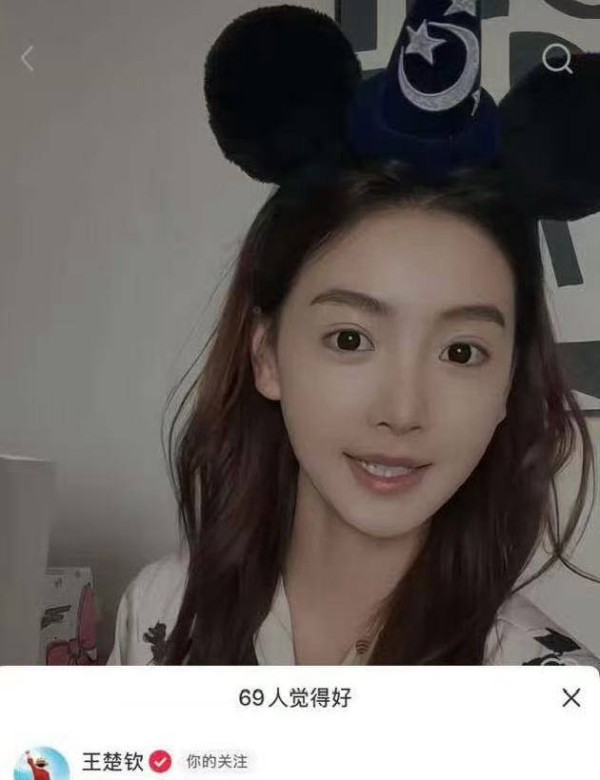Image resolution: width=600 pixels, height=780 pixels.
Task: Close the 69人觉得好 panel
Action: [x=571, y=698]
